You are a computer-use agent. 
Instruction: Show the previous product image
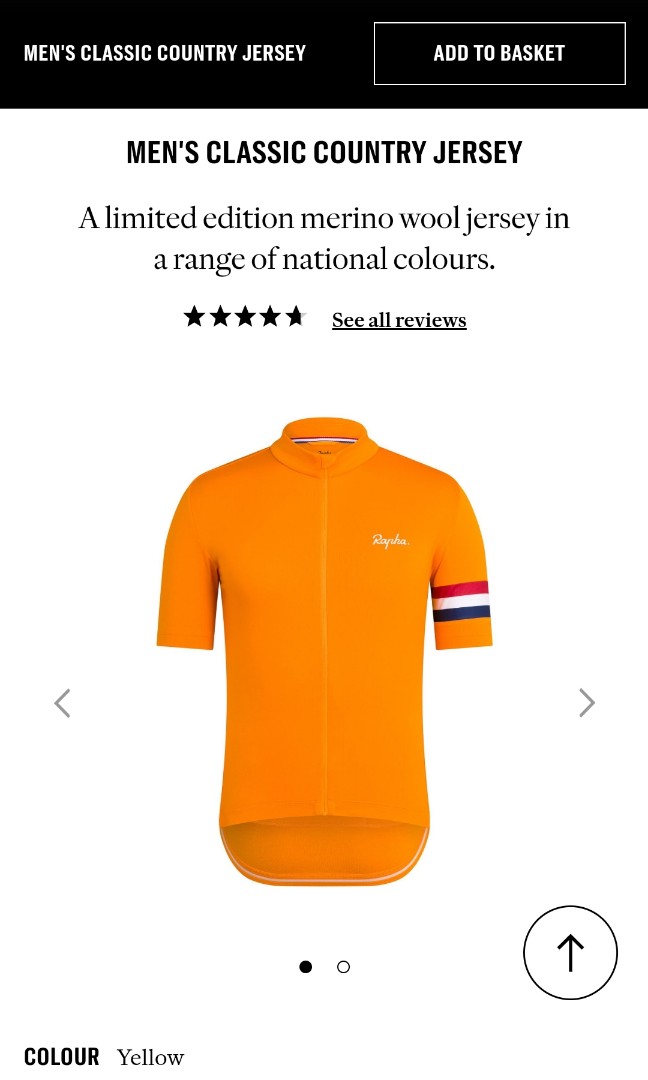(x=62, y=703)
